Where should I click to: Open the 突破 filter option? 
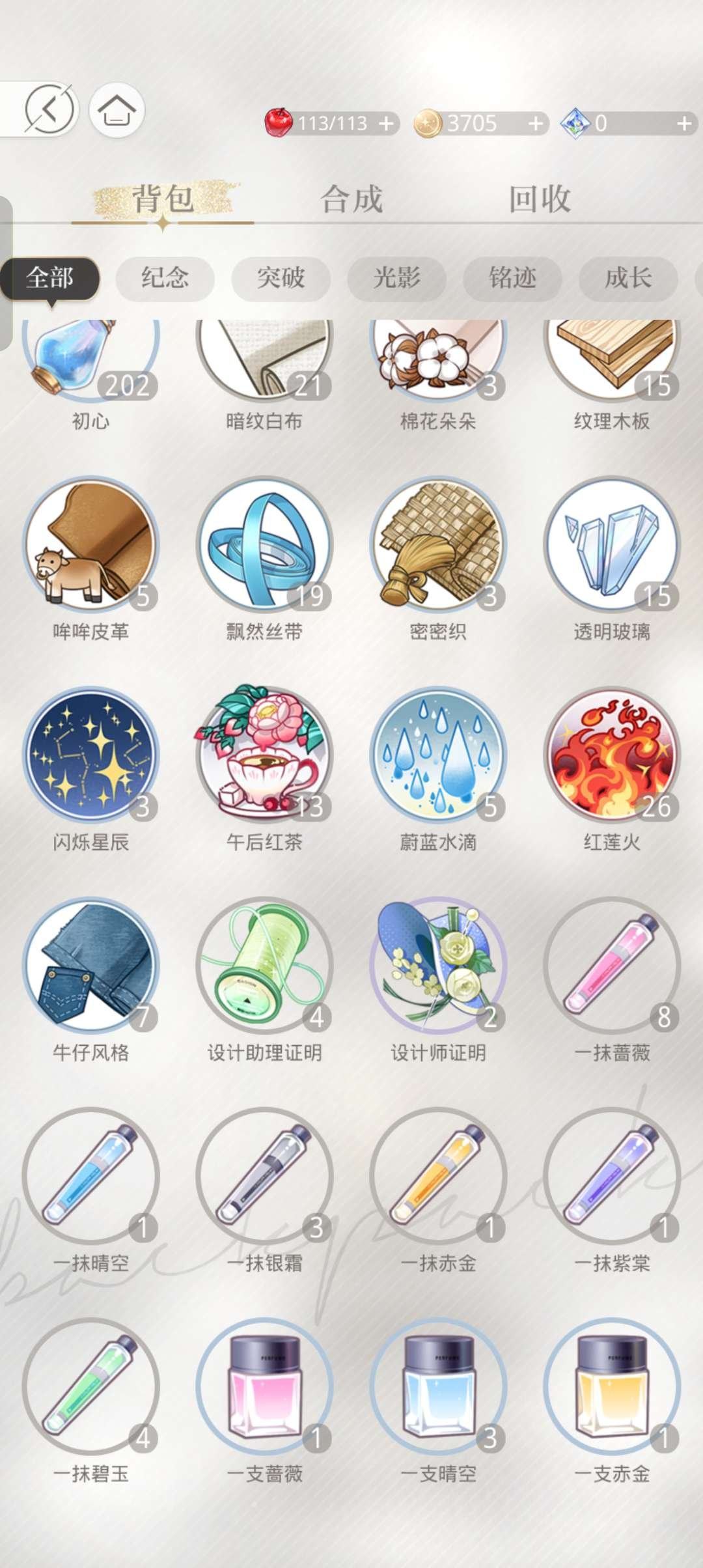pos(281,279)
